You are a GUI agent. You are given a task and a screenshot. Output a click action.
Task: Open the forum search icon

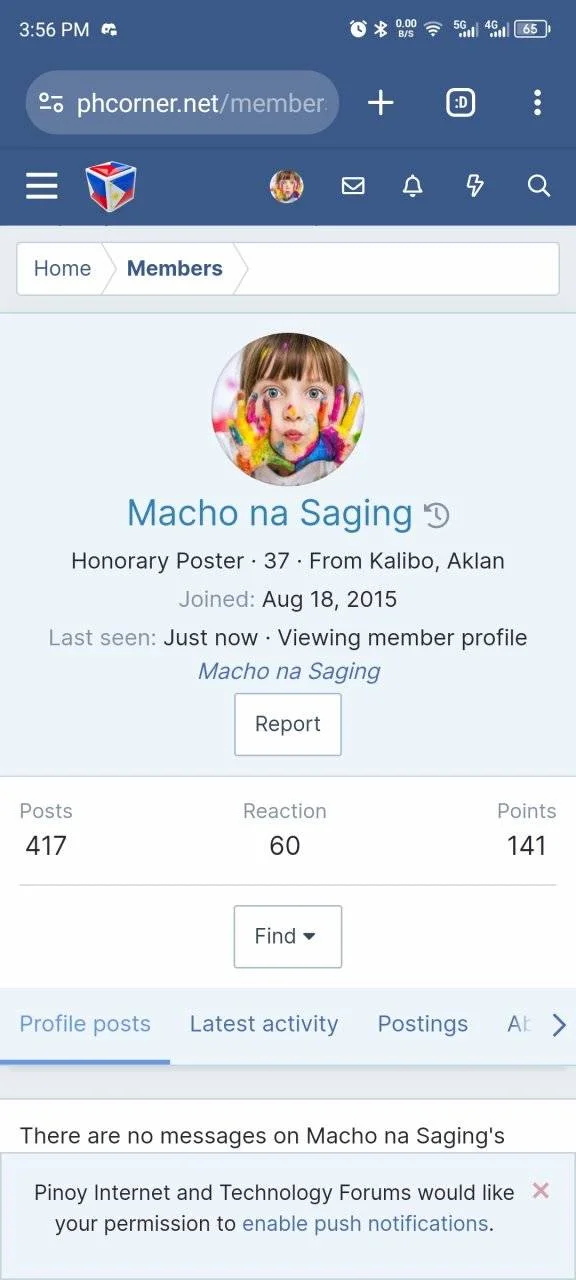tap(538, 186)
